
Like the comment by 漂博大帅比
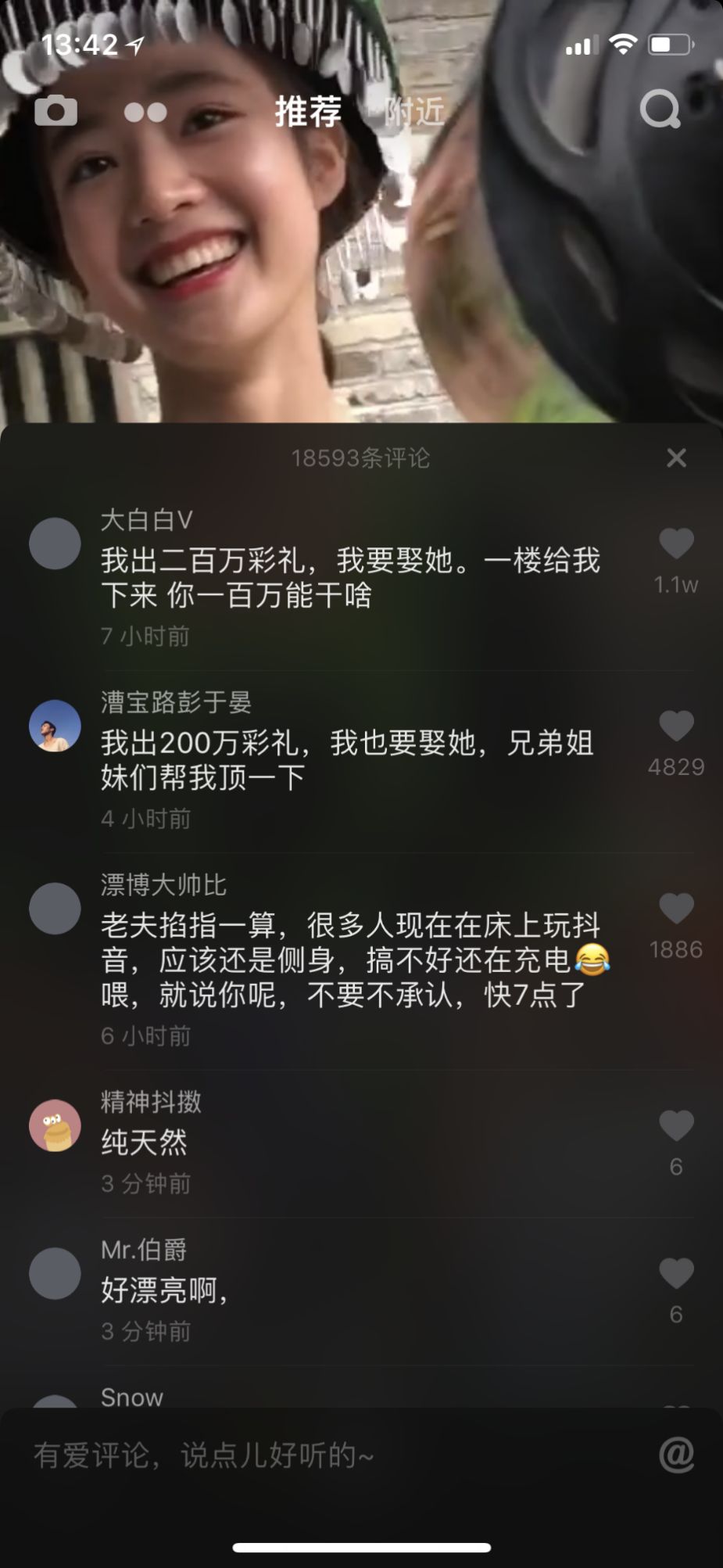coord(676,909)
